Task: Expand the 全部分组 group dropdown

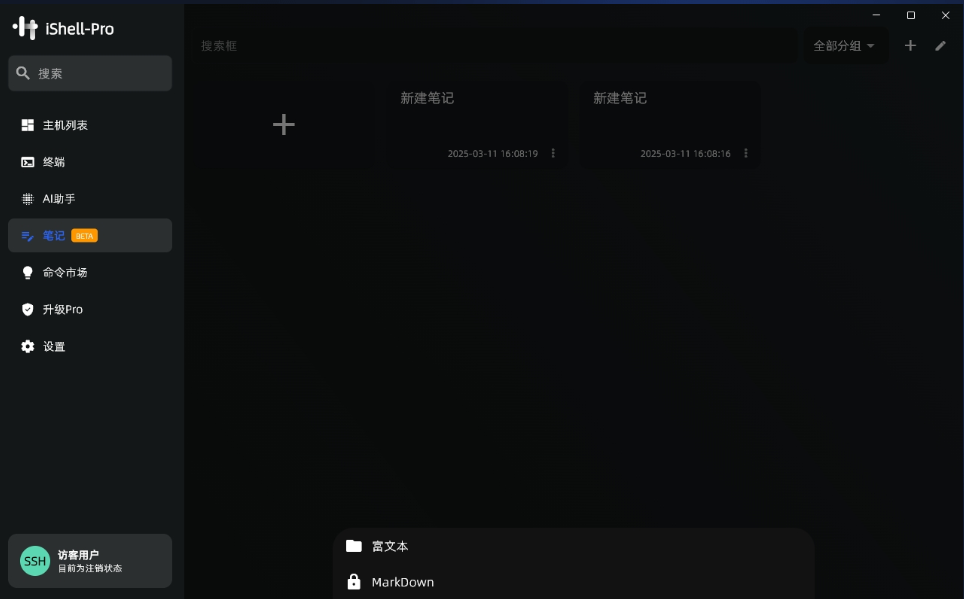Action: 844,46
